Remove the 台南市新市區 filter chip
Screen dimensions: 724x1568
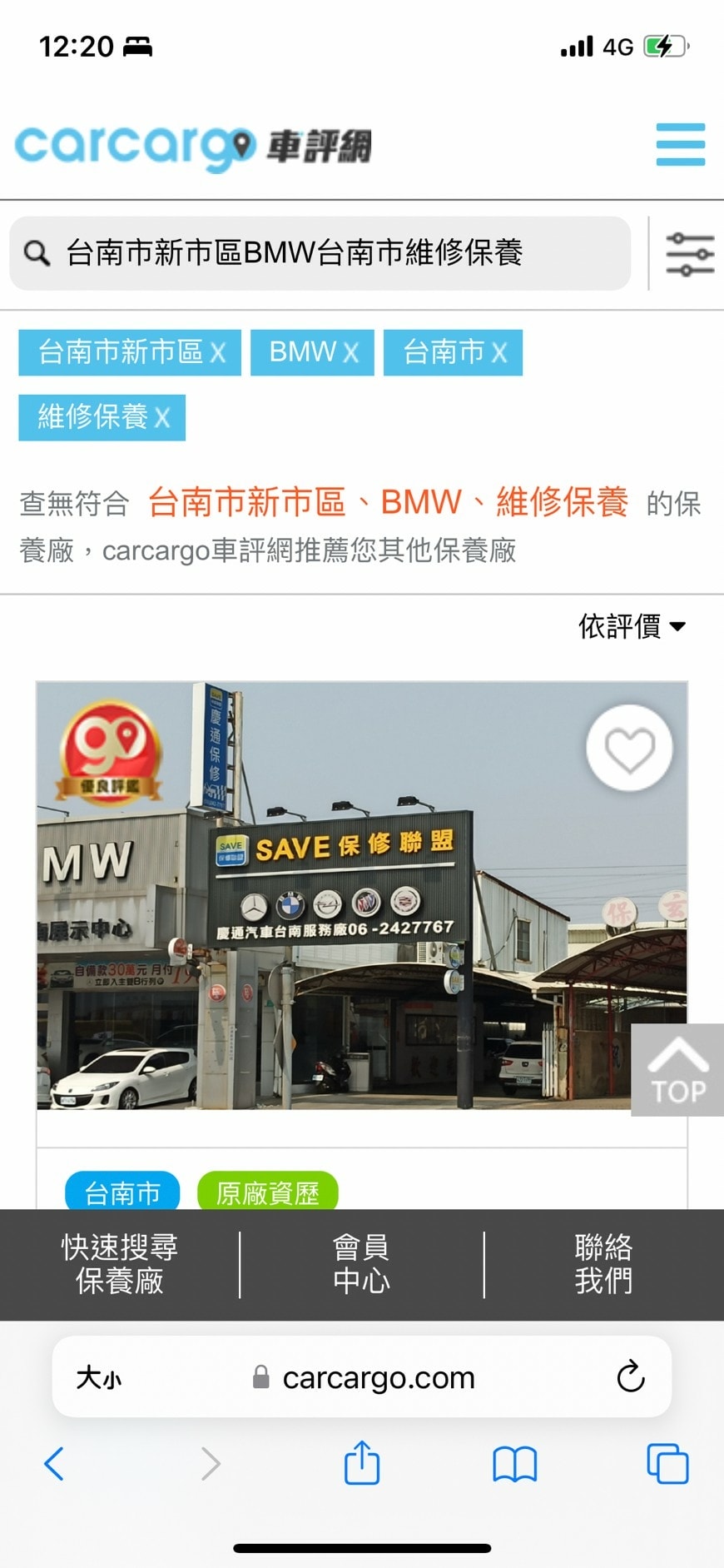coord(218,353)
